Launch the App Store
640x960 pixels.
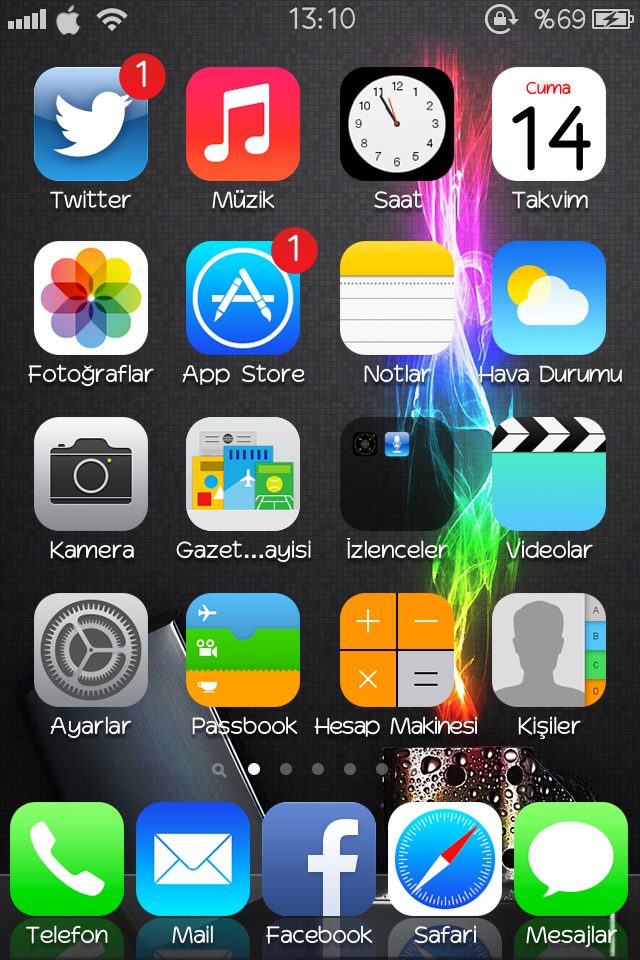pyautogui.click(x=243, y=298)
